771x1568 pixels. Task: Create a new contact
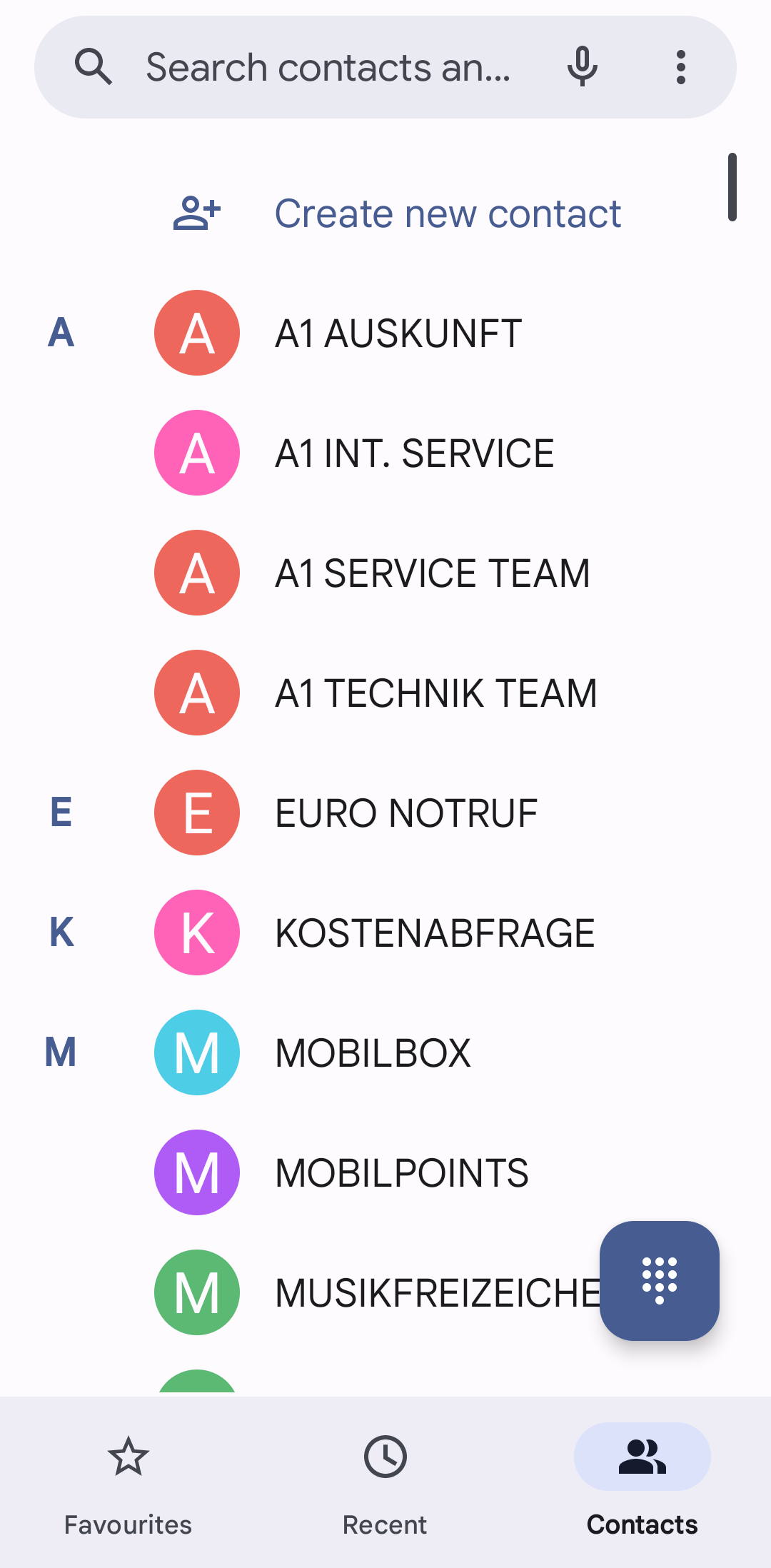point(448,213)
